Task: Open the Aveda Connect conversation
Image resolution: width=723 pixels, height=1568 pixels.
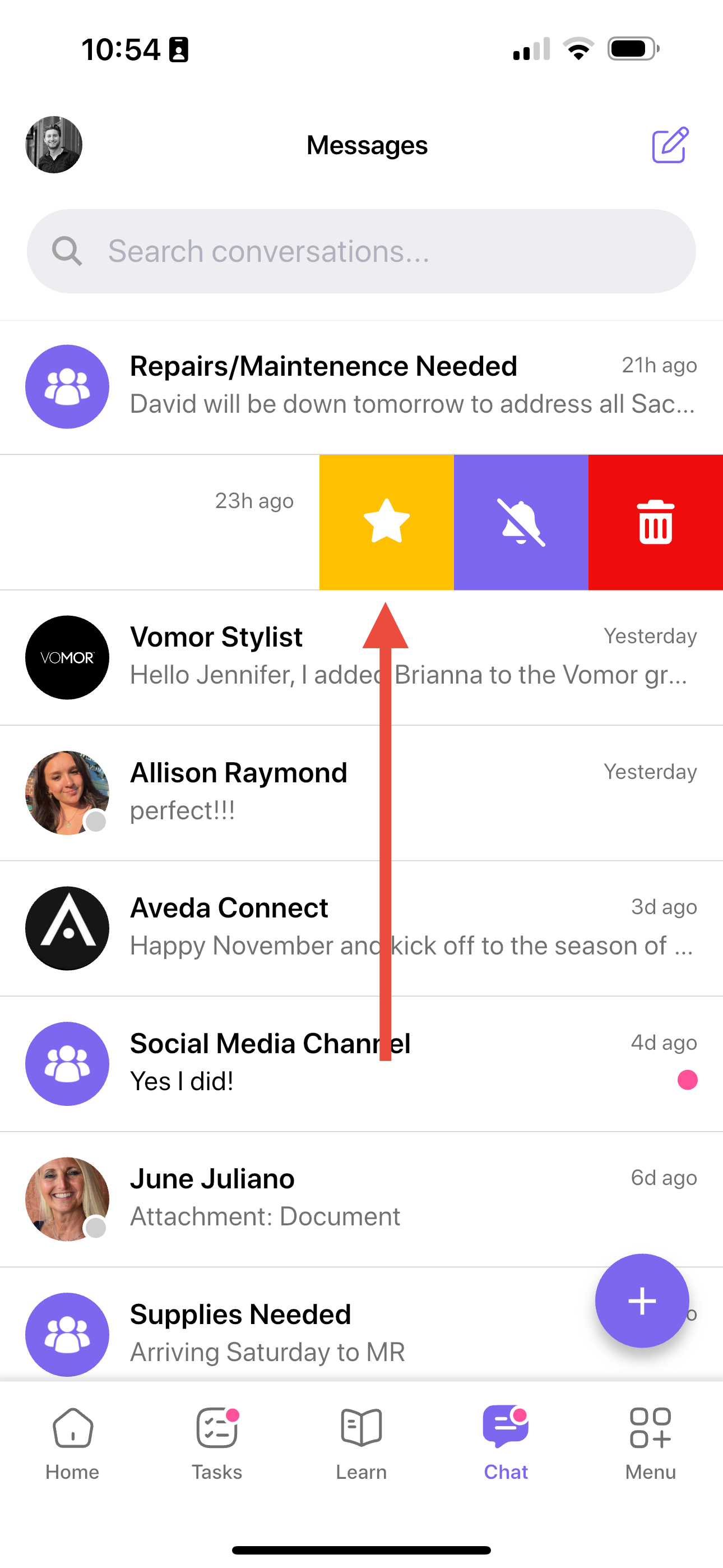Action: pyautogui.click(x=361, y=929)
